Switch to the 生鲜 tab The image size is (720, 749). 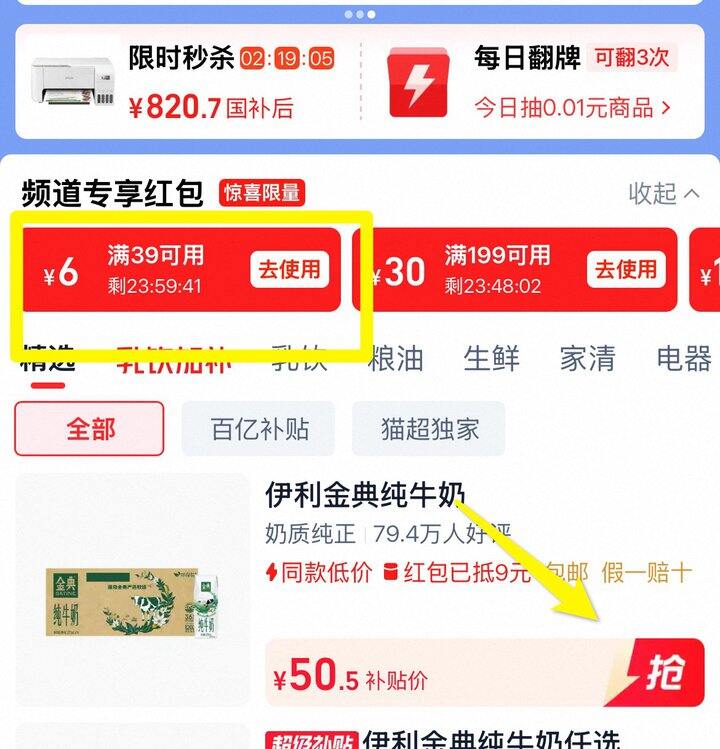491,358
